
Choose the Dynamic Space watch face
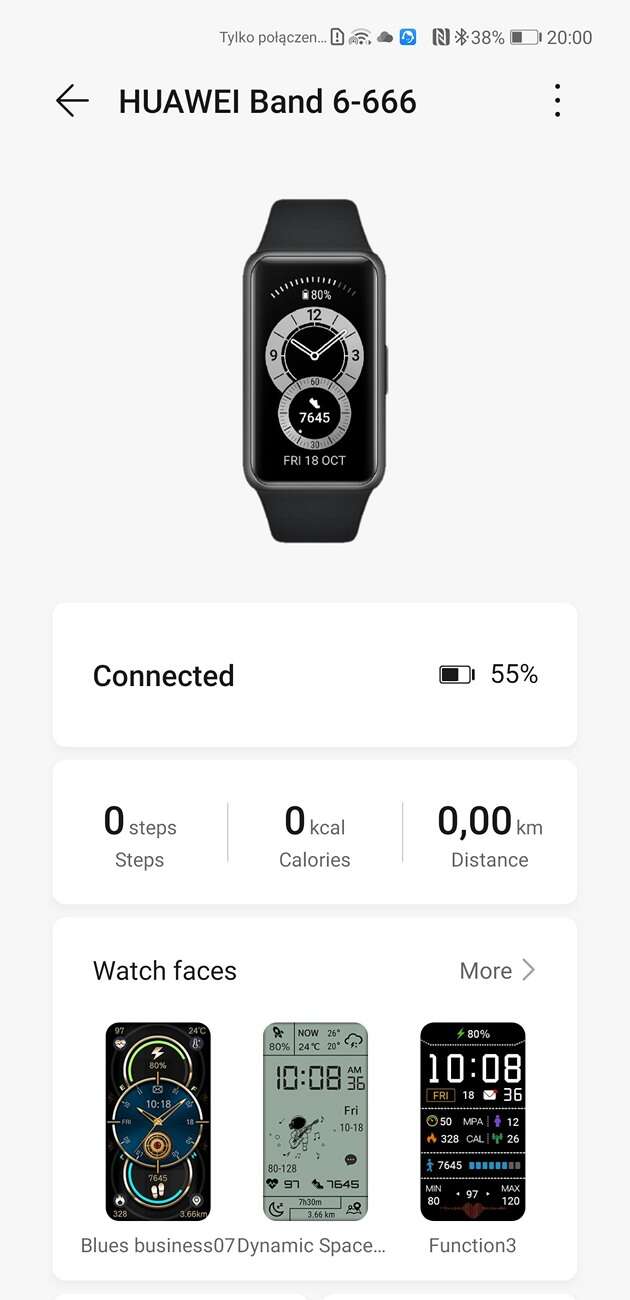[x=315, y=1121]
